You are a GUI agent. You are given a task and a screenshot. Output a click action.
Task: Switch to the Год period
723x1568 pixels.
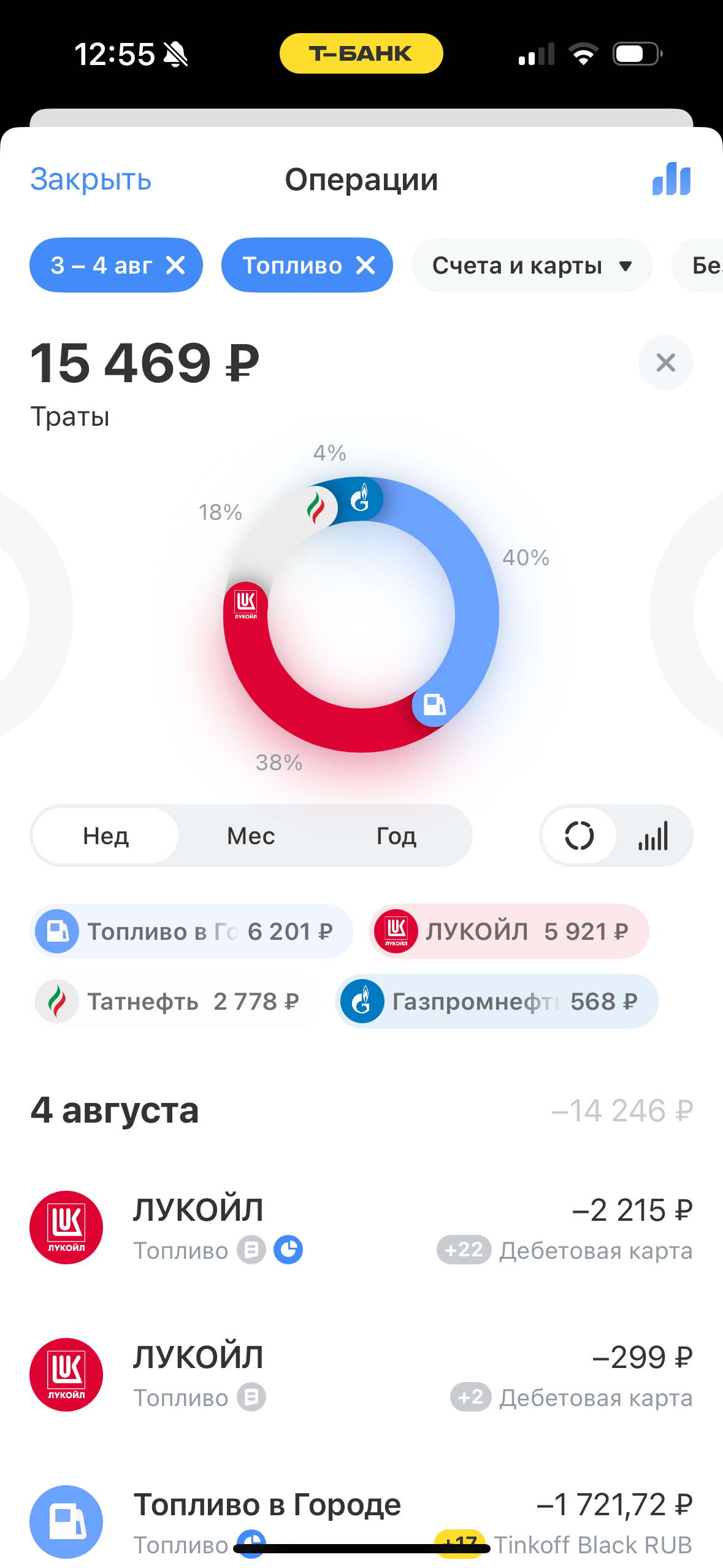point(396,836)
